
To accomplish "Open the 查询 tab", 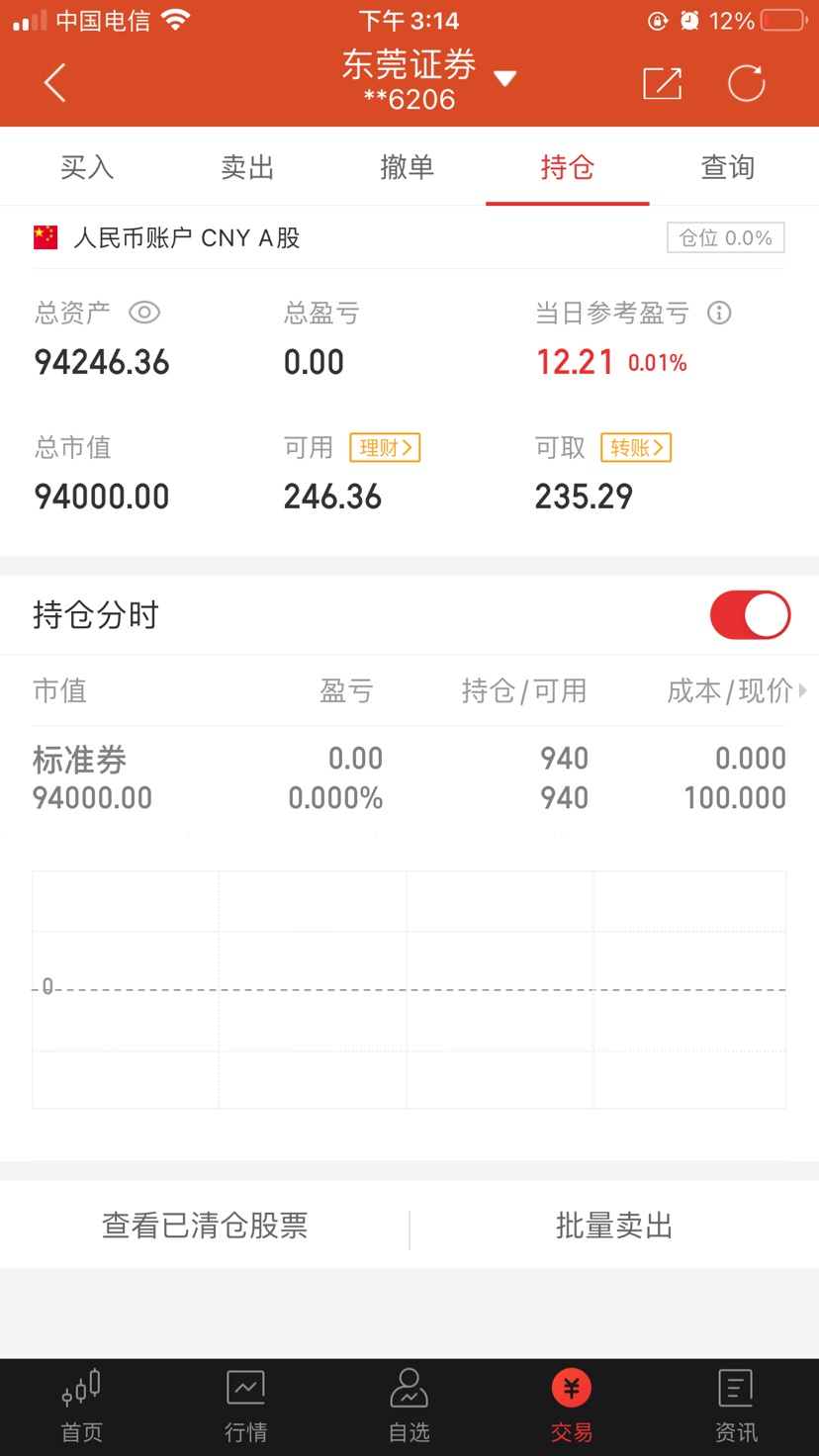I will [728, 167].
